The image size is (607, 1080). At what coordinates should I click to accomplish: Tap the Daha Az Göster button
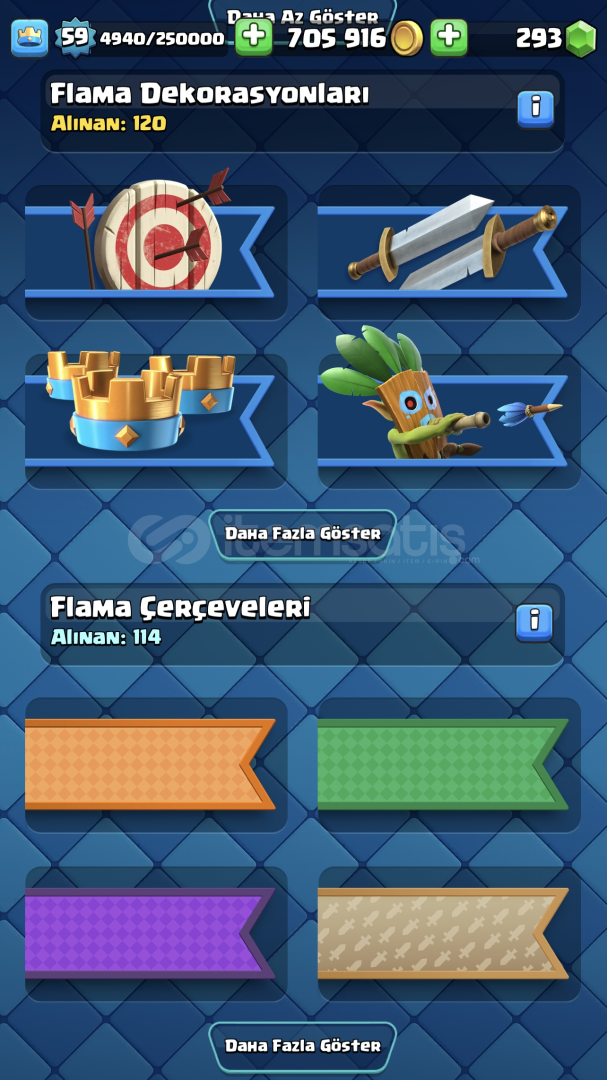(x=303, y=16)
